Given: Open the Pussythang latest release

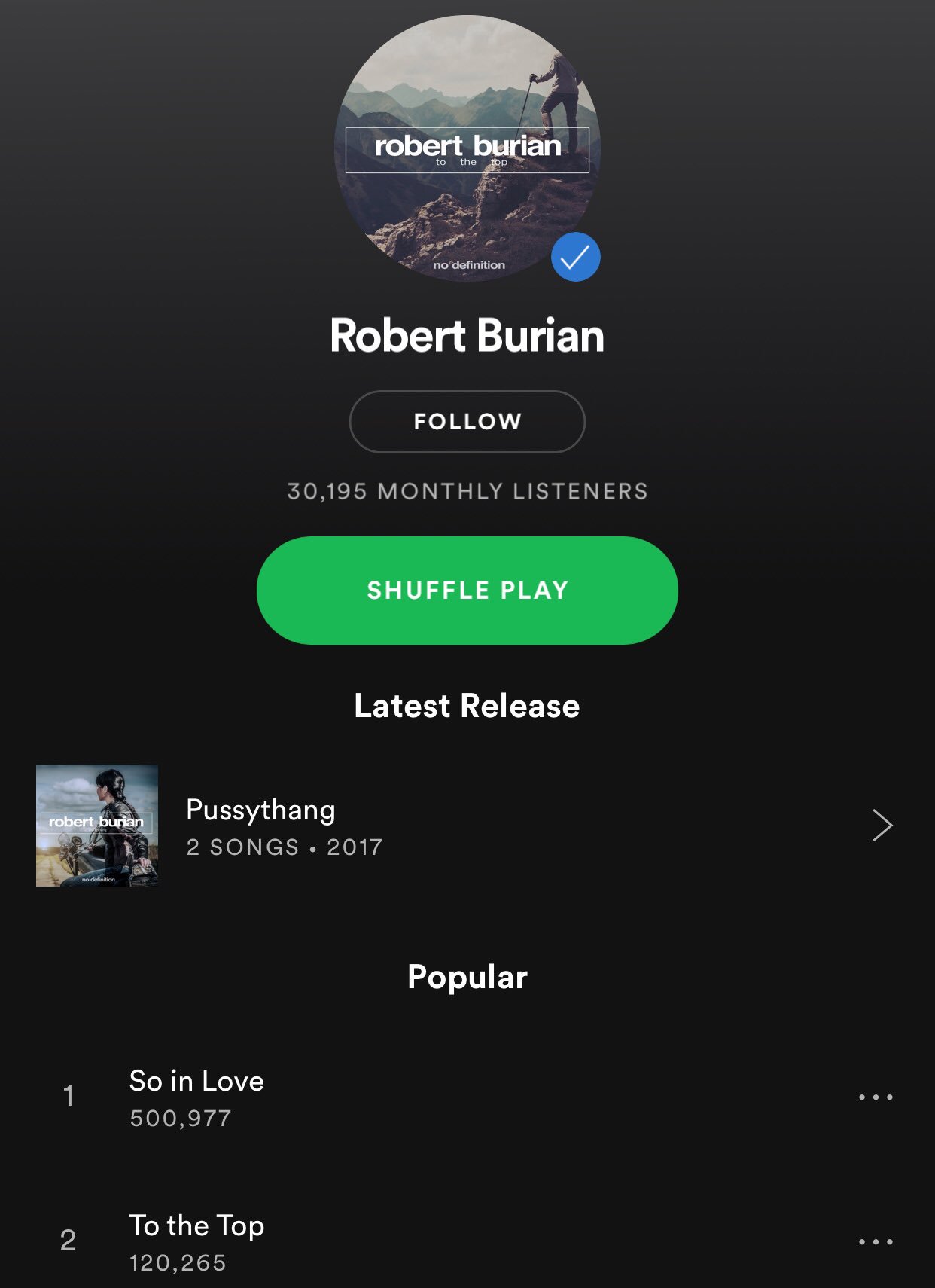Looking at the screenshot, I should (x=467, y=826).
